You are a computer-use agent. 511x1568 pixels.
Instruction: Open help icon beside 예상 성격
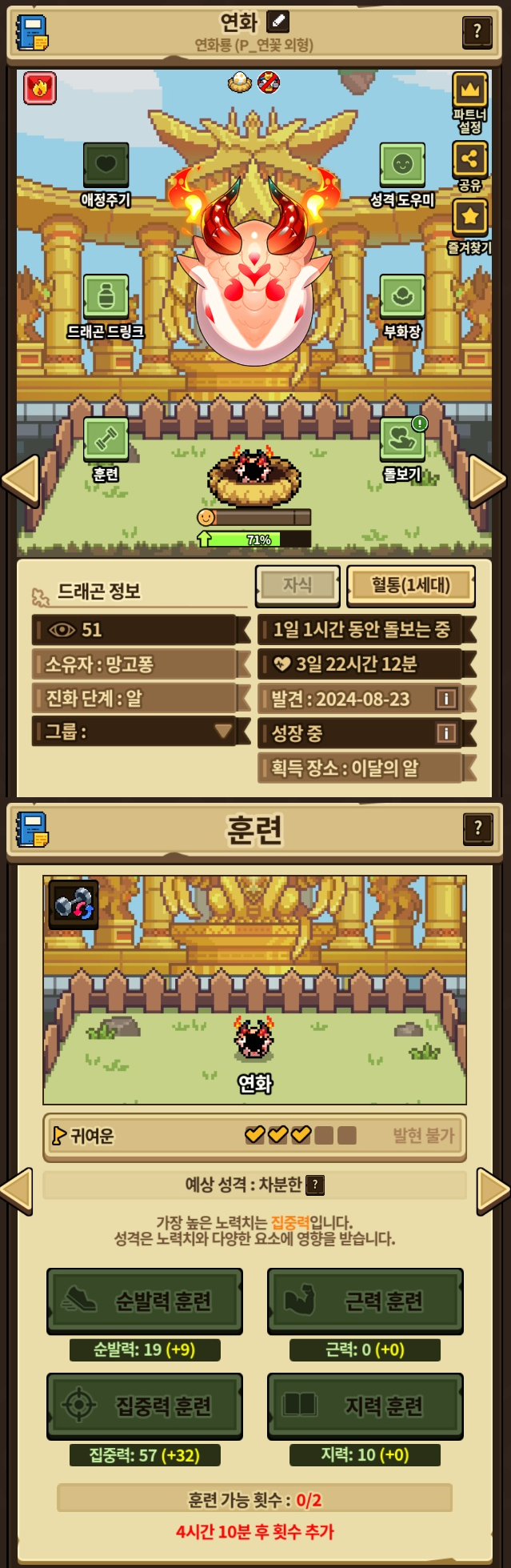click(316, 1185)
